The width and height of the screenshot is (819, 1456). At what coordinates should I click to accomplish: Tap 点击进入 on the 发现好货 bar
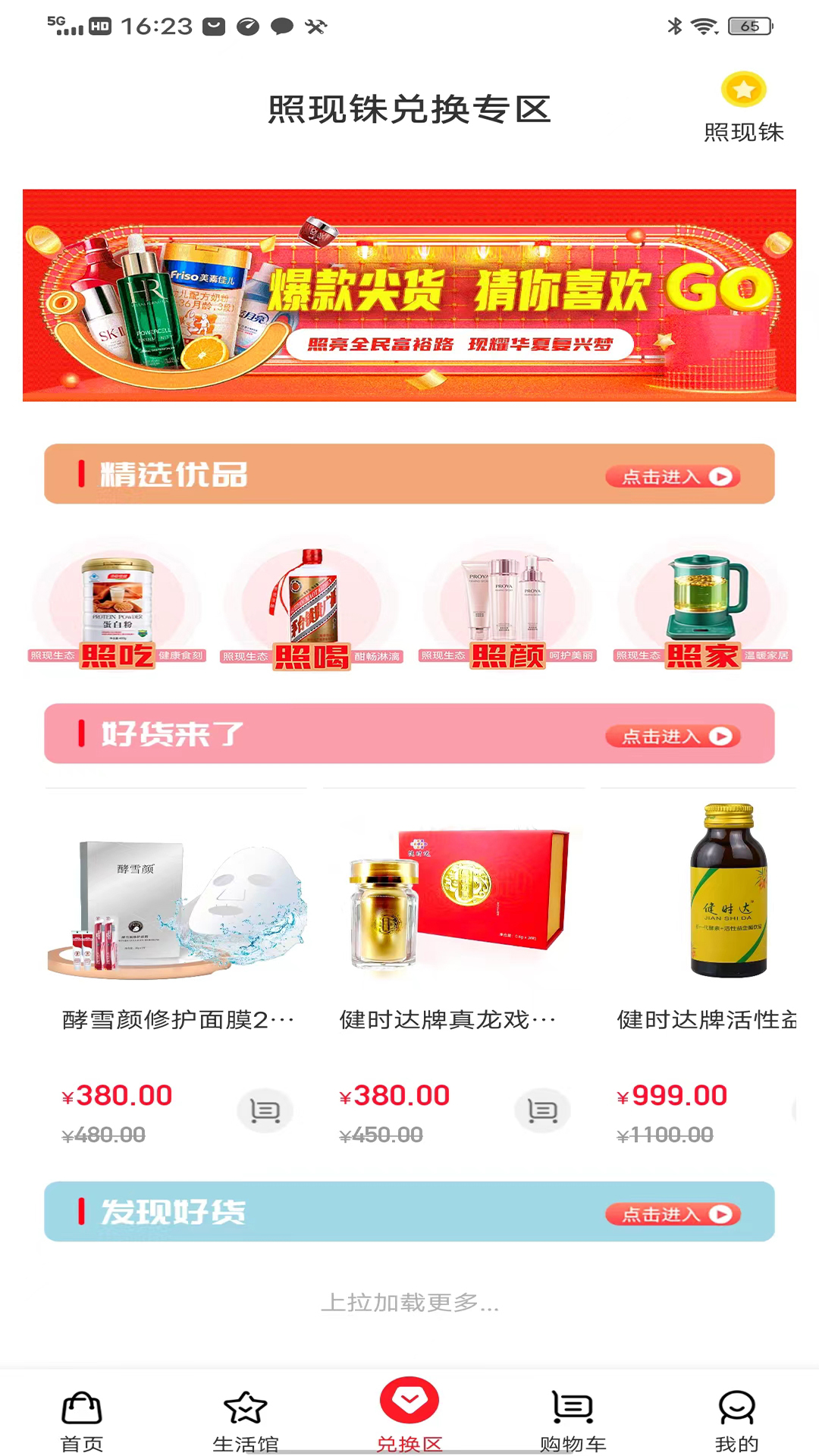tap(672, 1214)
